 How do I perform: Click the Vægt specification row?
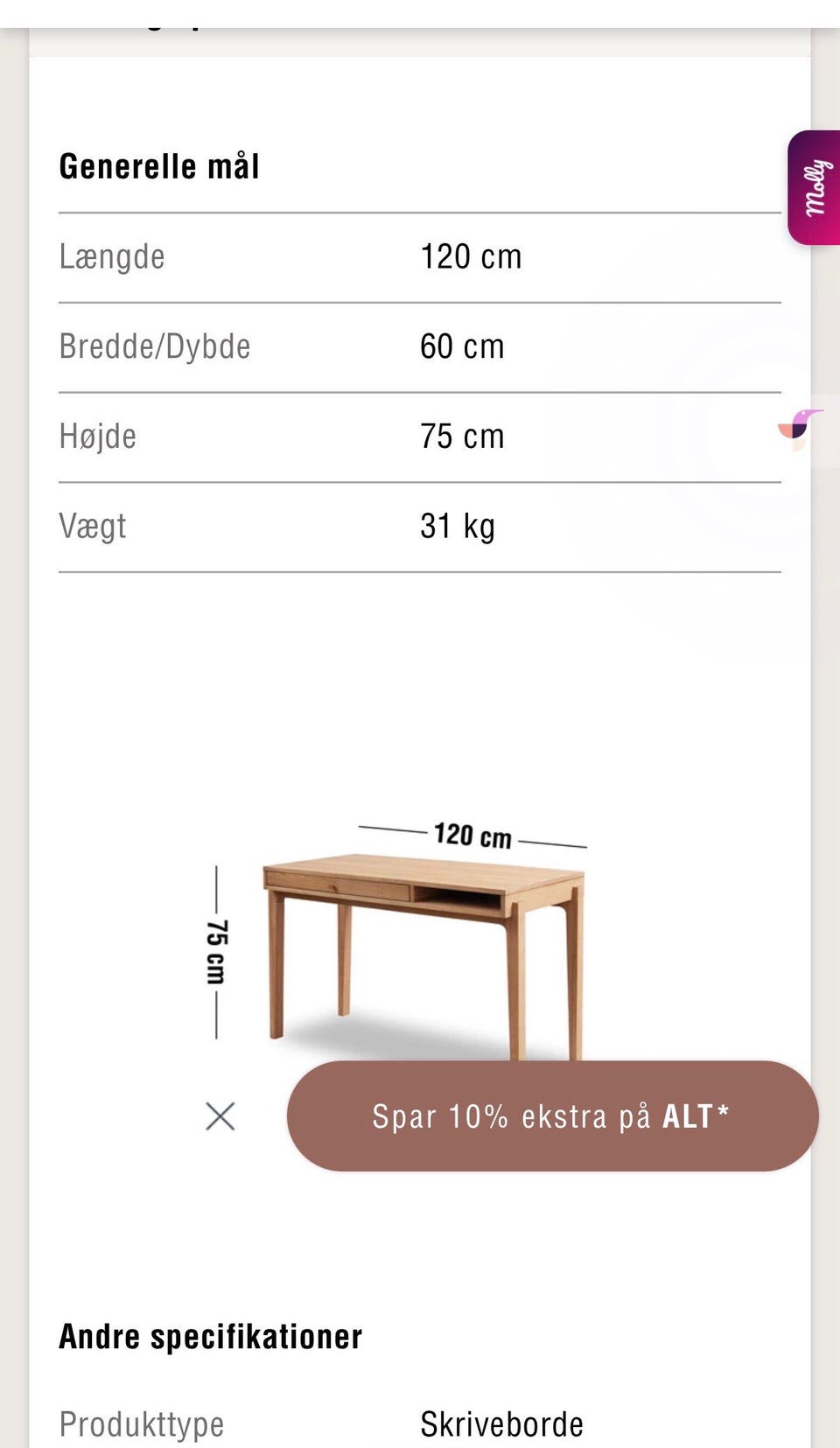91,524
